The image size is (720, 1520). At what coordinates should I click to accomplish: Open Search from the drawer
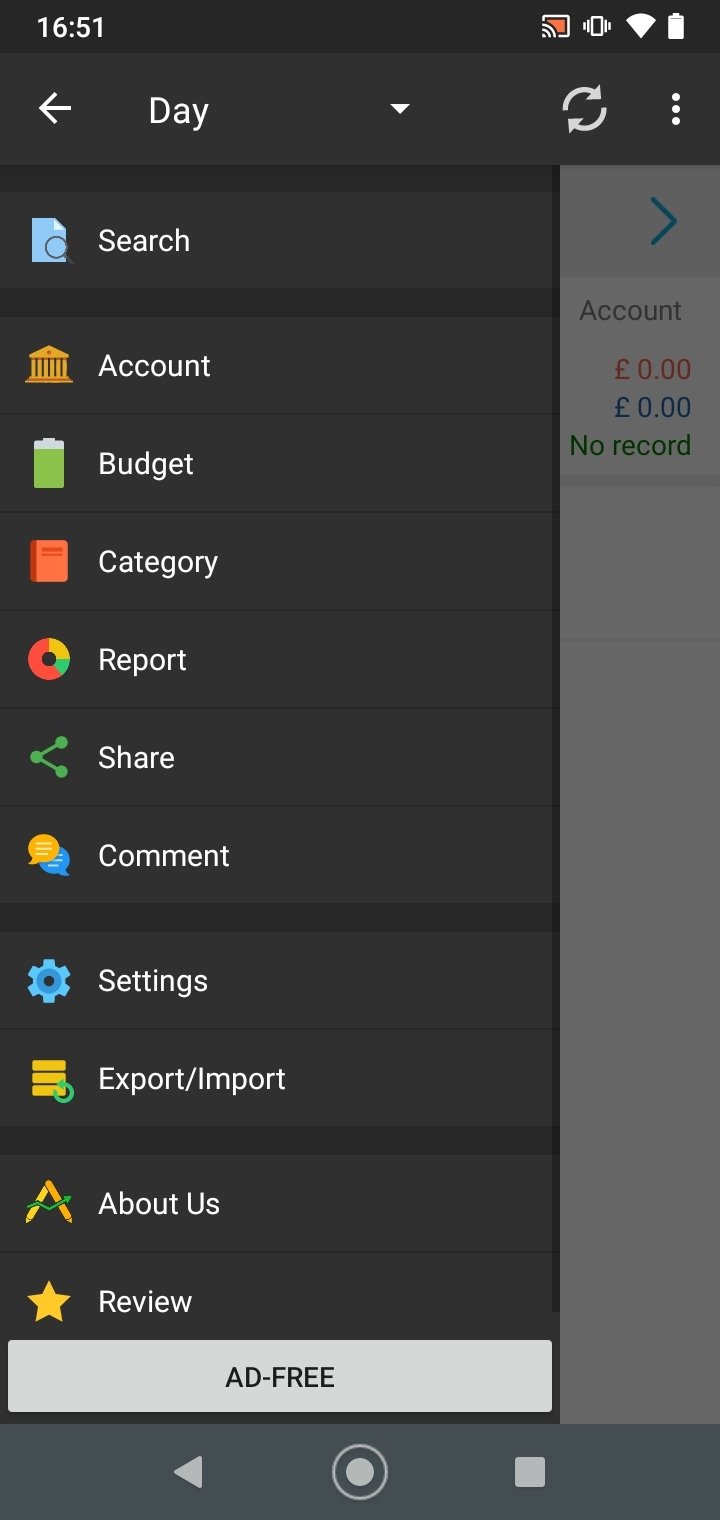pos(279,241)
